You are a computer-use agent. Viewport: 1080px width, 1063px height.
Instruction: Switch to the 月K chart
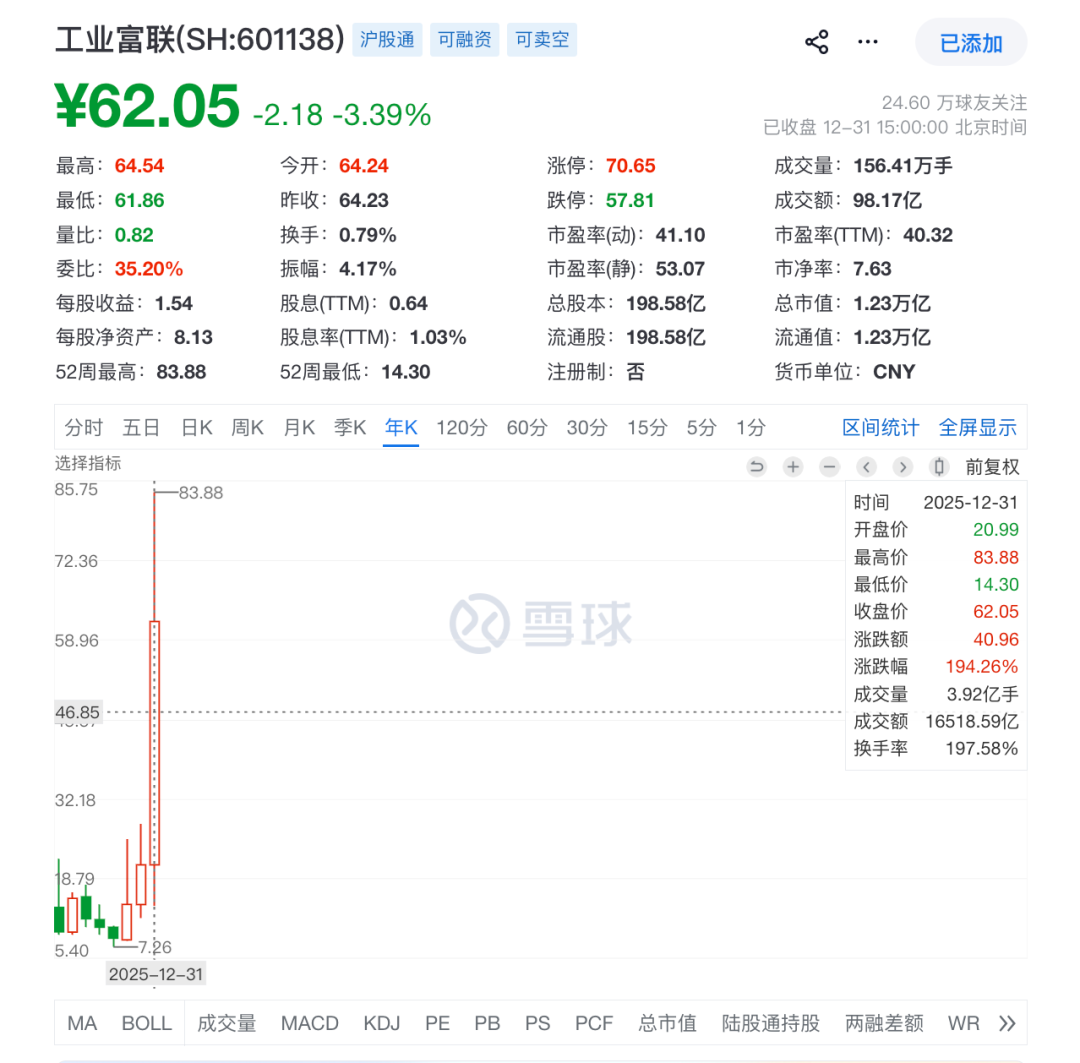coord(299,428)
